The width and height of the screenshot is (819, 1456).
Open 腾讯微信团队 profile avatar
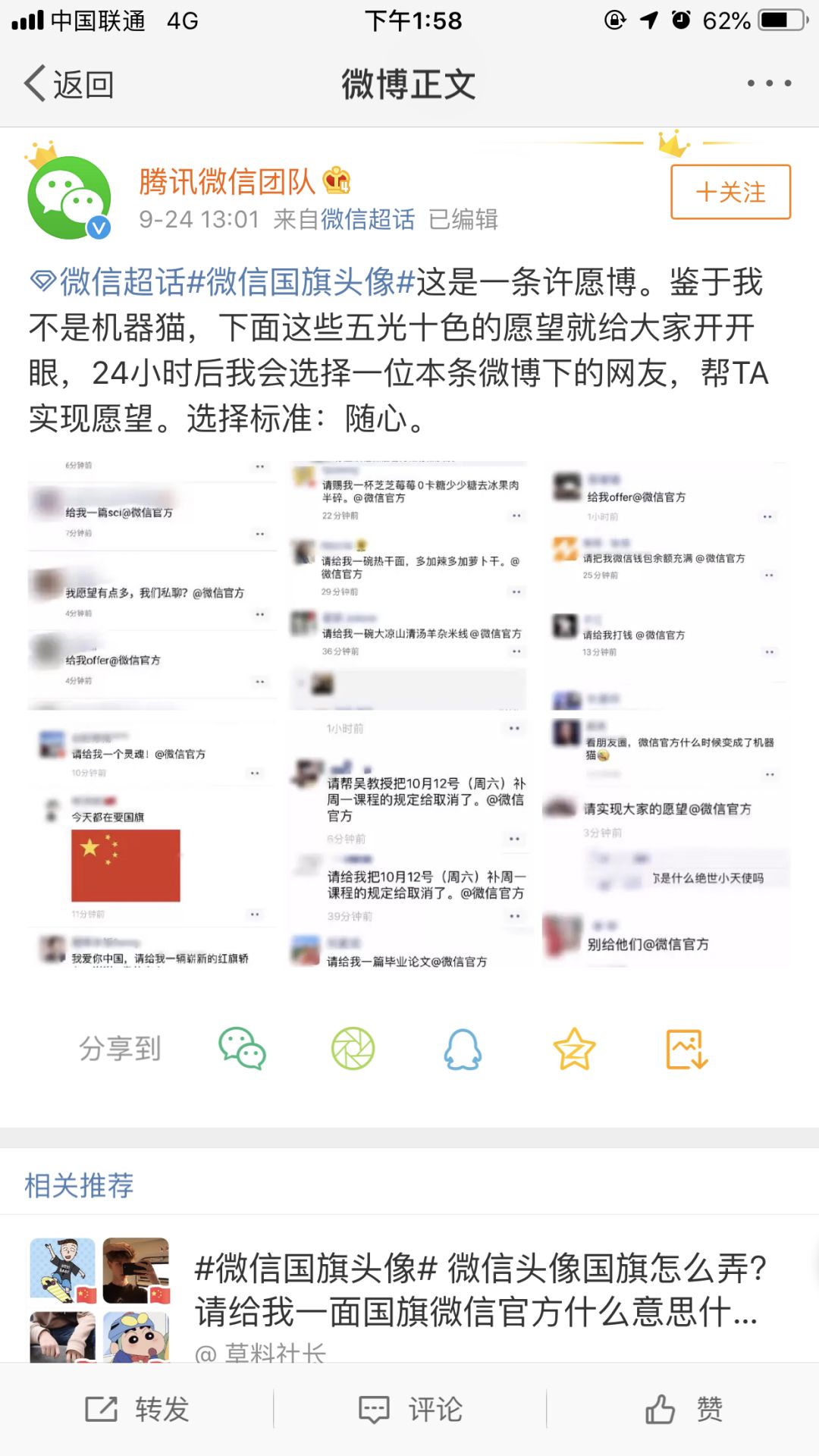click(69, 198)
